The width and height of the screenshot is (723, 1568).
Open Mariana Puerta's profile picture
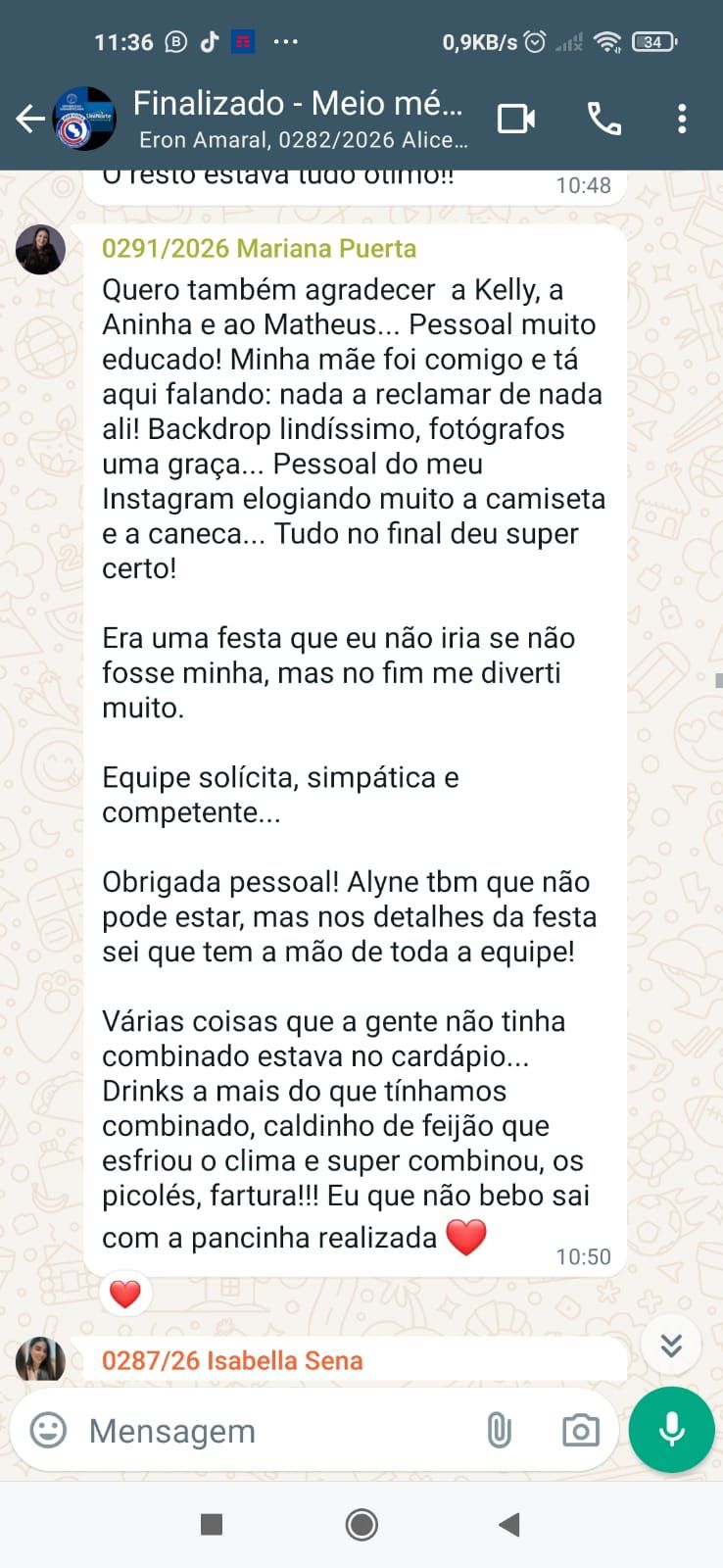pyautogui.click(x=40, y=249)
